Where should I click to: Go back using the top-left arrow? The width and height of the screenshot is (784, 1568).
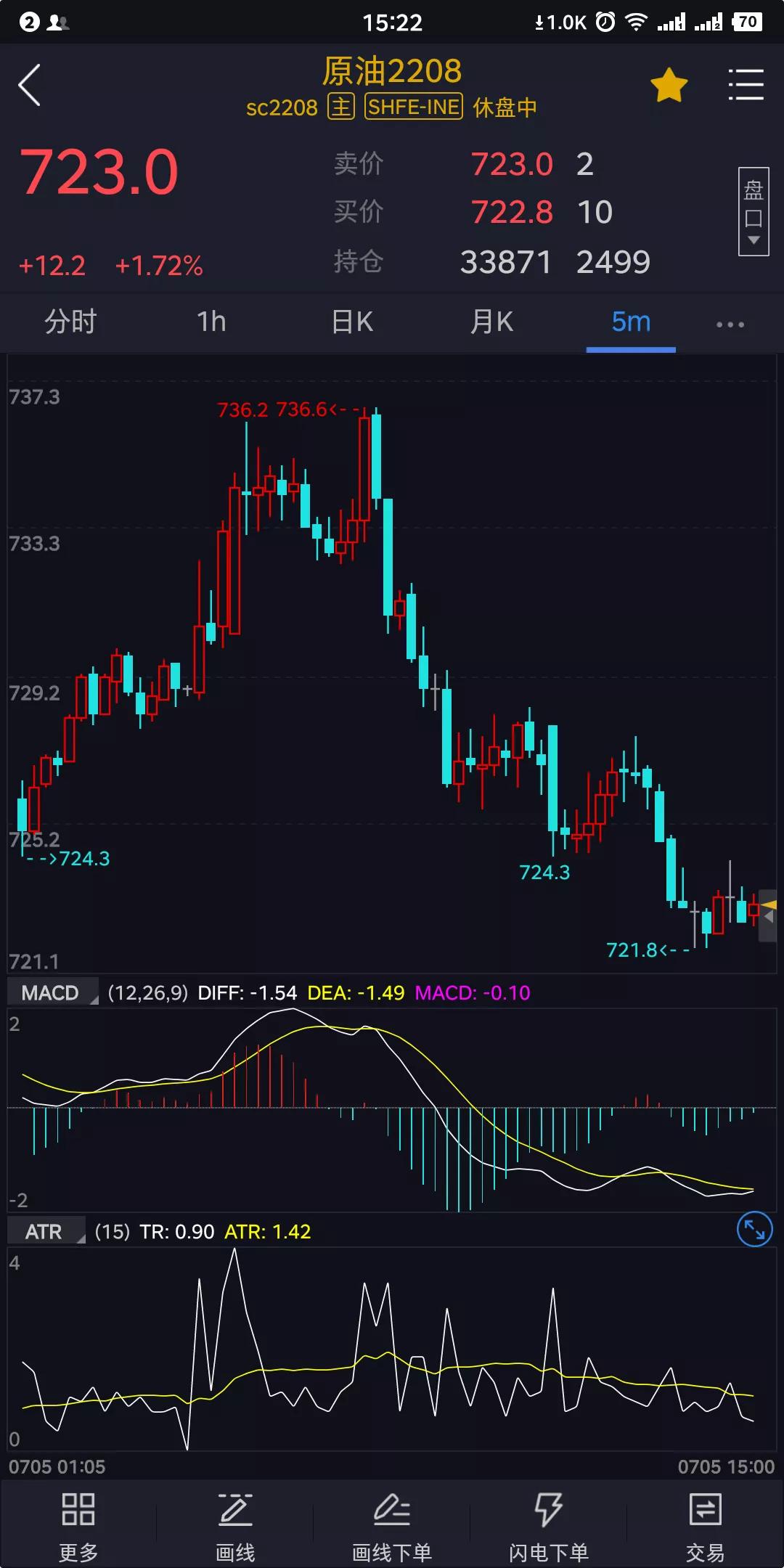click(x=30, y=86)
